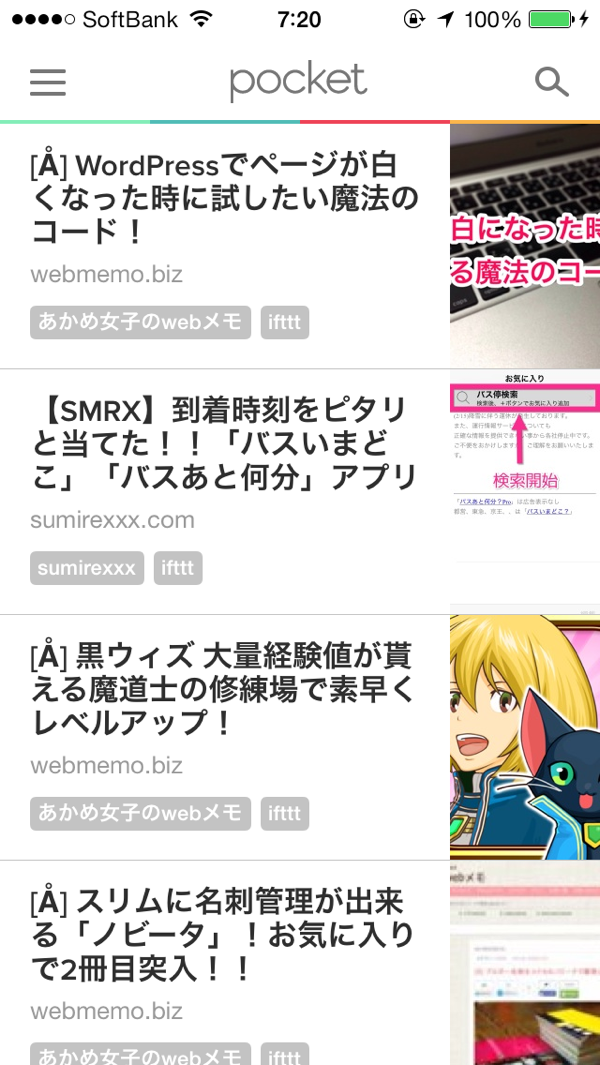This screenshot has height=1065, width=600.
Task: Tap ifttt tag under the WordPress article
Action: [285, 322]
